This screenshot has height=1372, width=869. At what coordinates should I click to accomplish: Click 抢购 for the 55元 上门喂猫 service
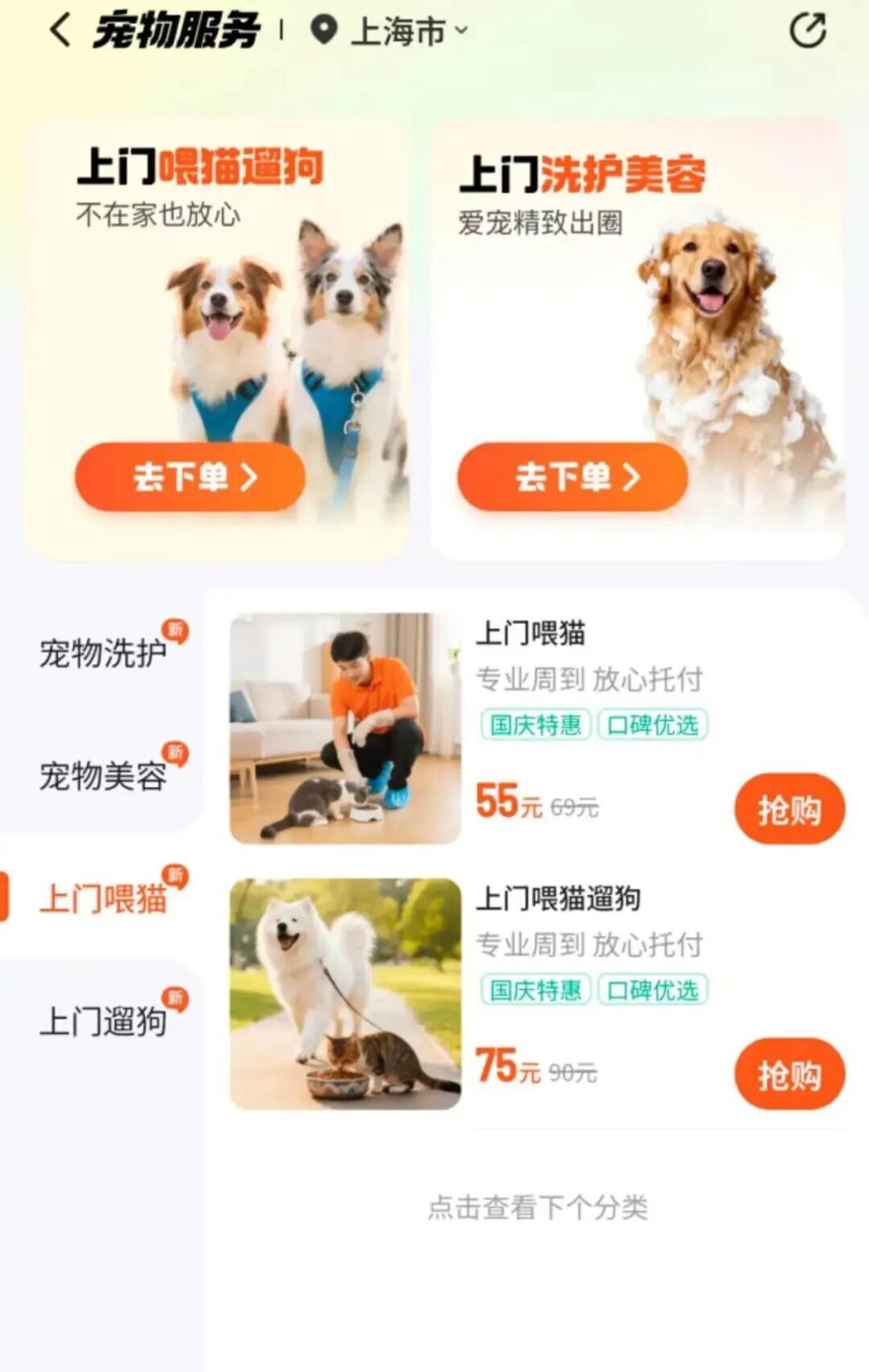tap(788, 808)
